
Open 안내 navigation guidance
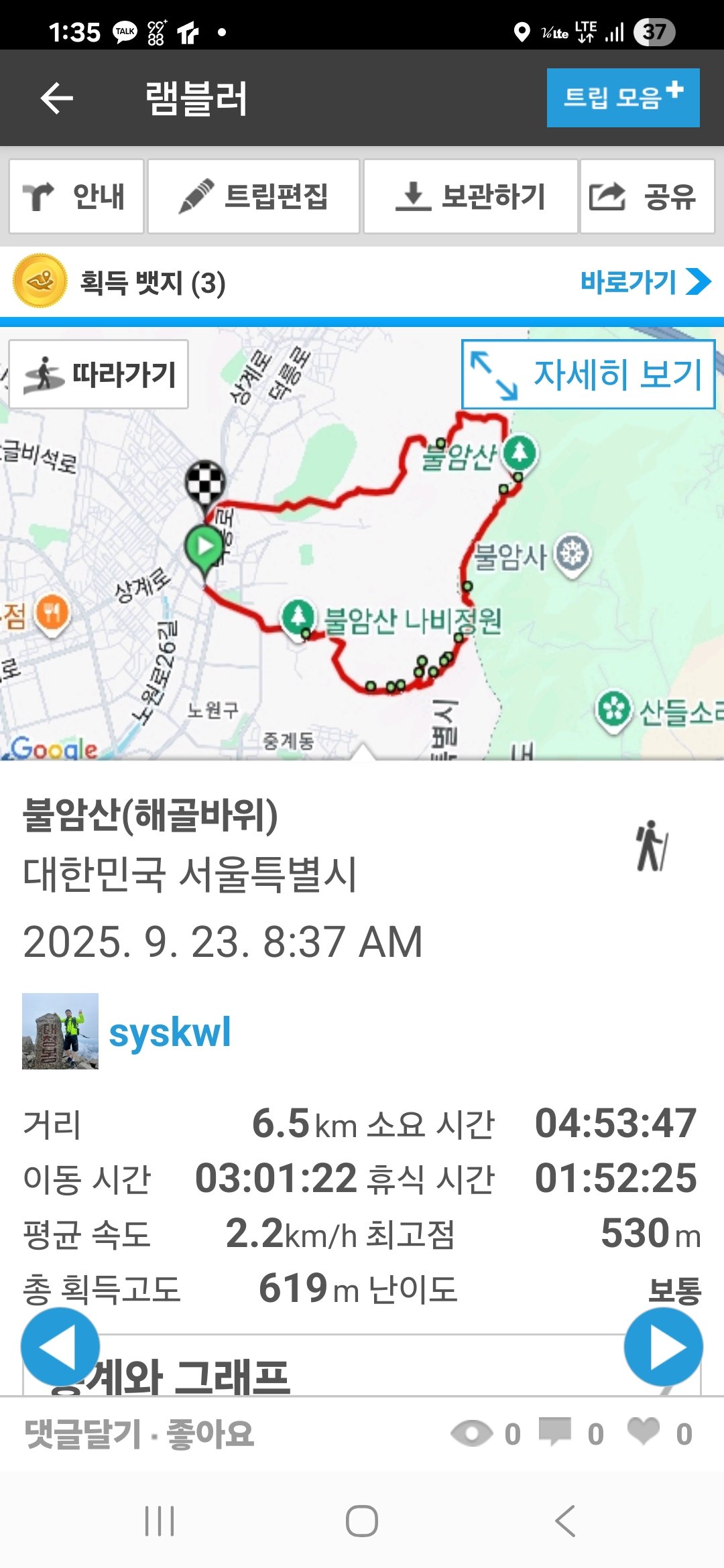[76, 196]
